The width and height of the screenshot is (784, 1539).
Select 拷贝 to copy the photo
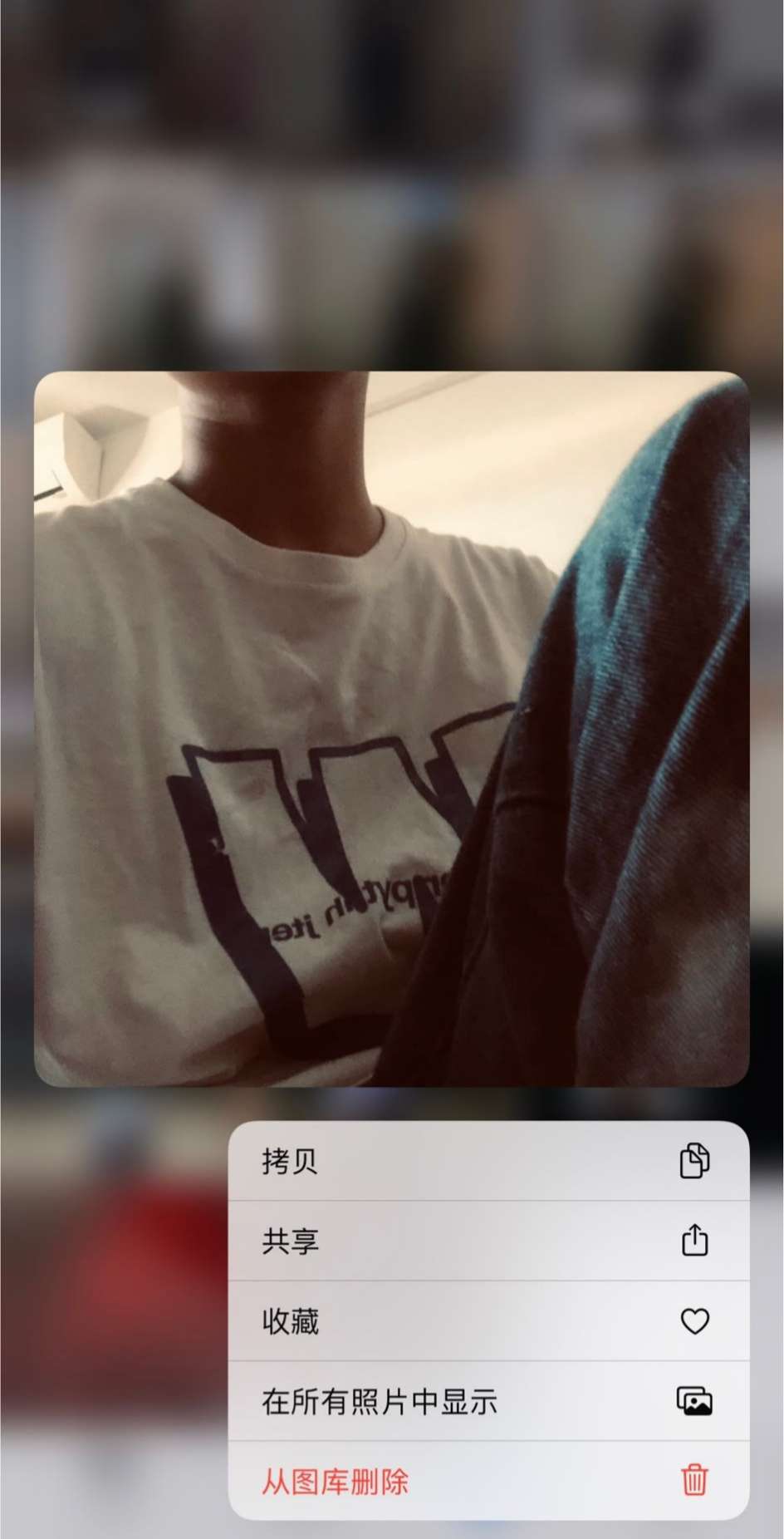pos(488,1161)
